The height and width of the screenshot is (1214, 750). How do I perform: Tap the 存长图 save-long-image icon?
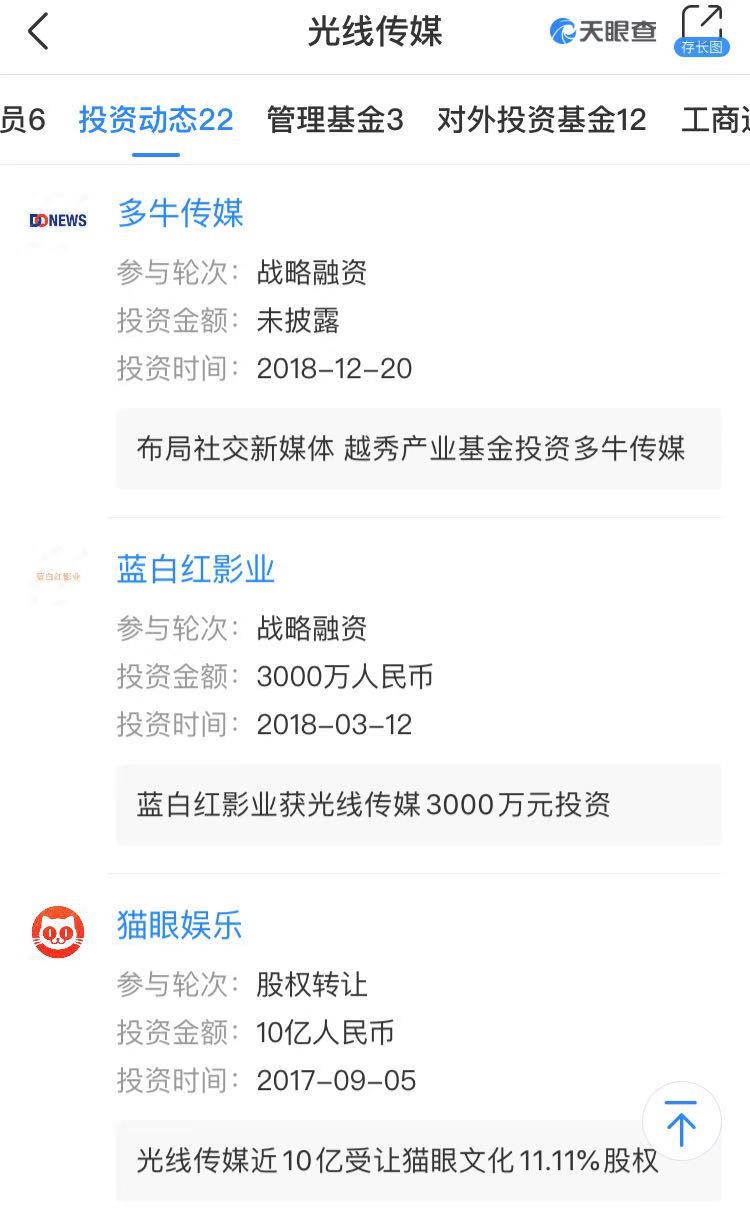click(701, 30)
